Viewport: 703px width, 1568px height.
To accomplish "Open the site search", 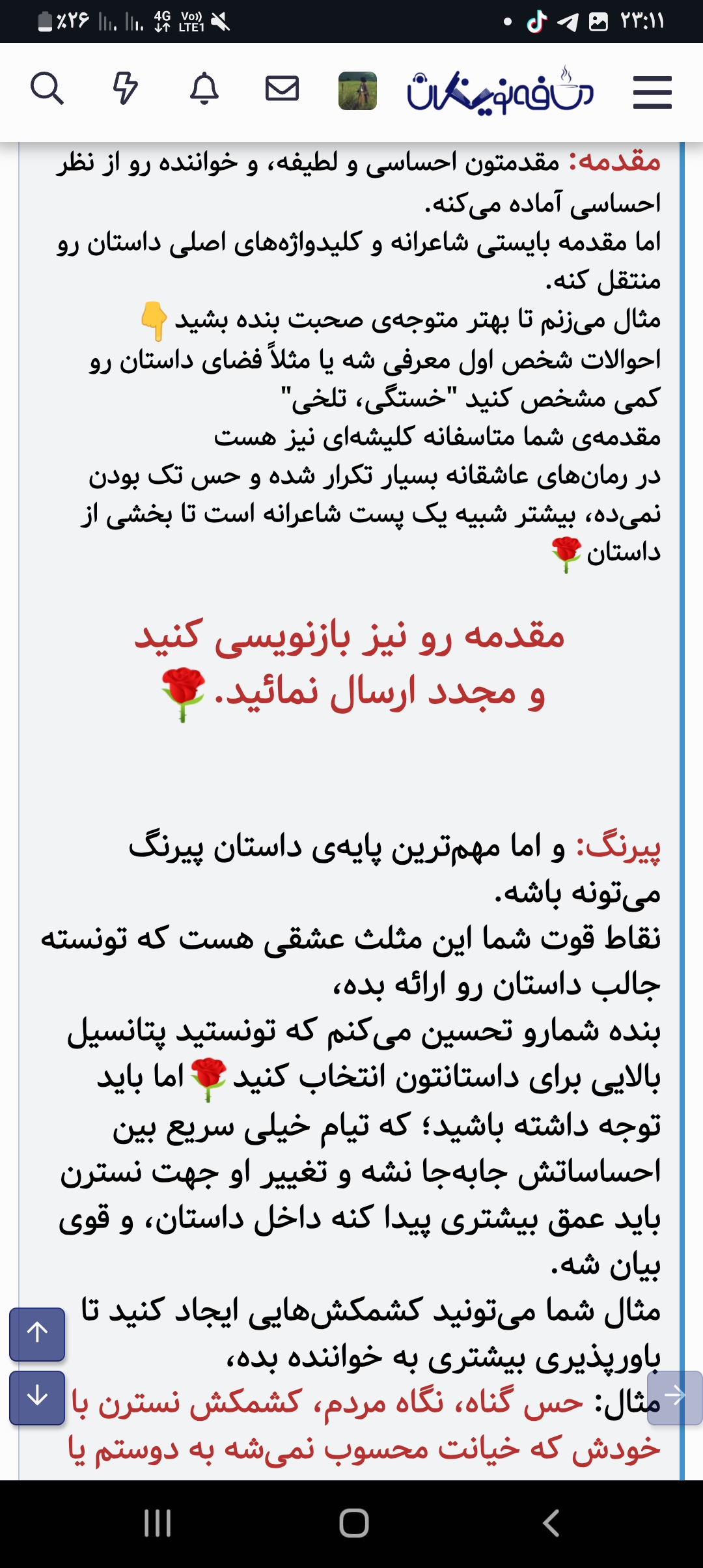I will click(x=47, y=89).
